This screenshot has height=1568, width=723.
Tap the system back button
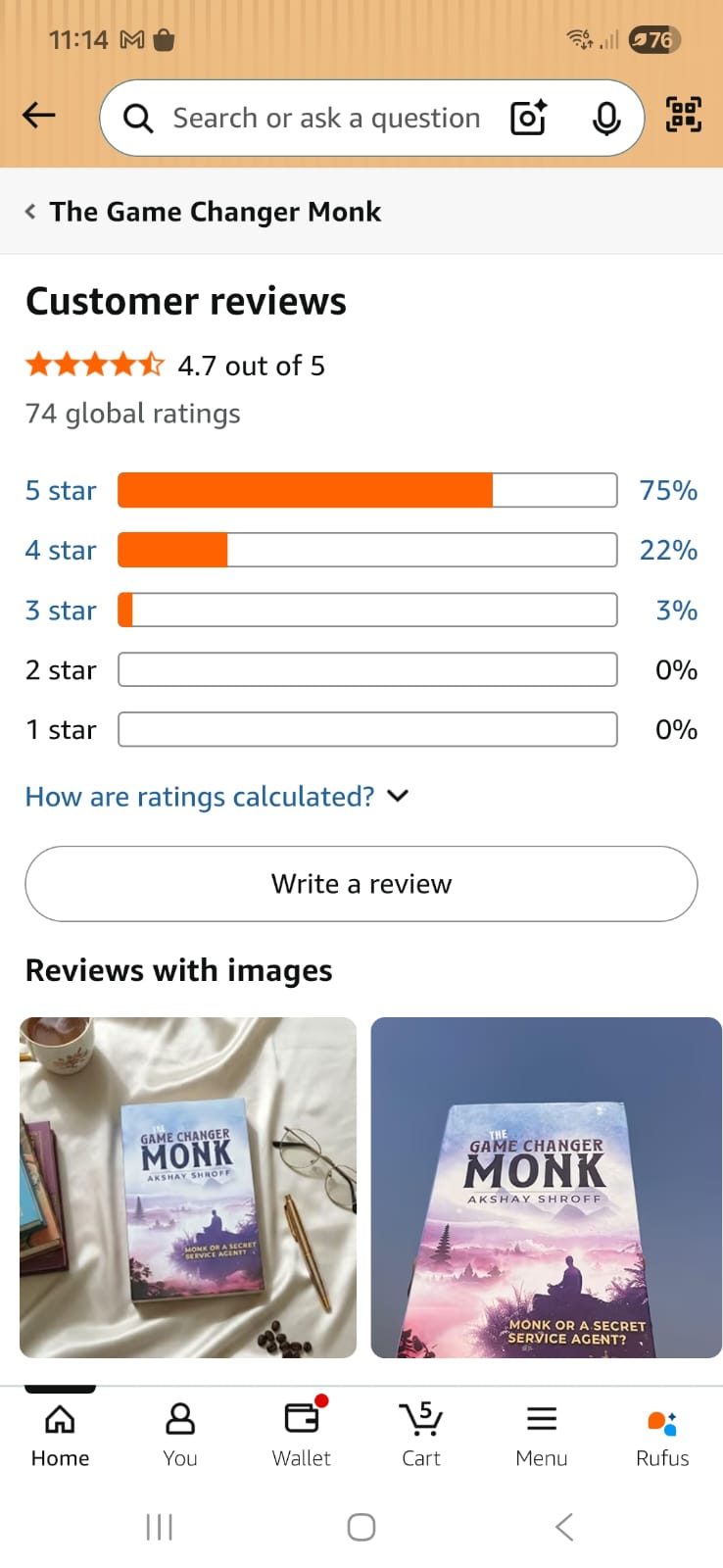click(x=563, y=1526)
